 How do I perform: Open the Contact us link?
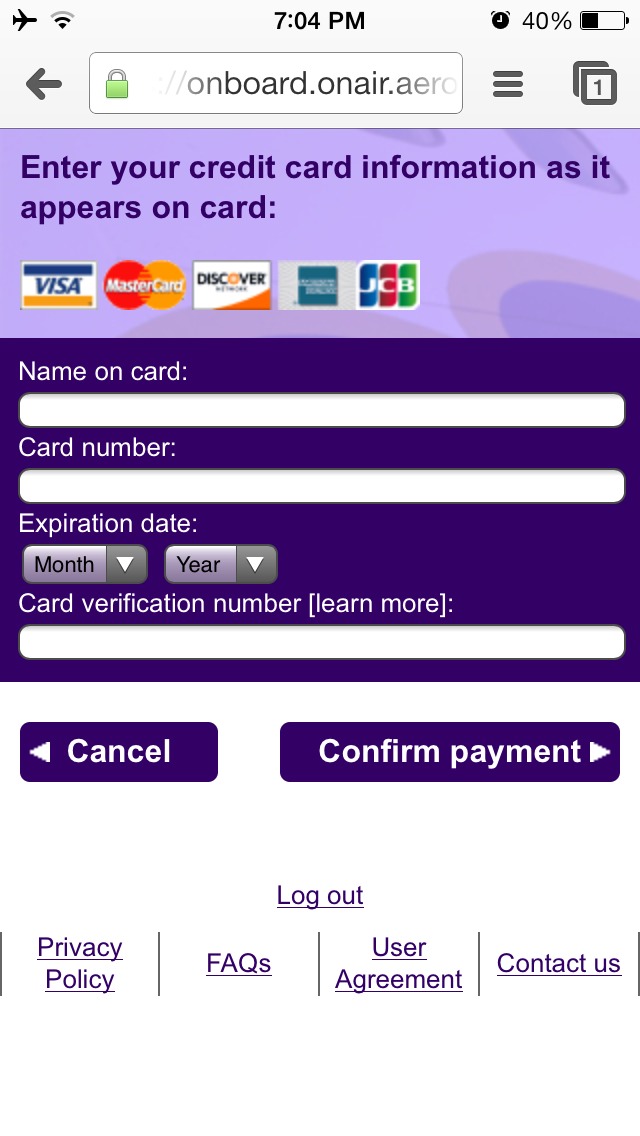pos(559,964)
